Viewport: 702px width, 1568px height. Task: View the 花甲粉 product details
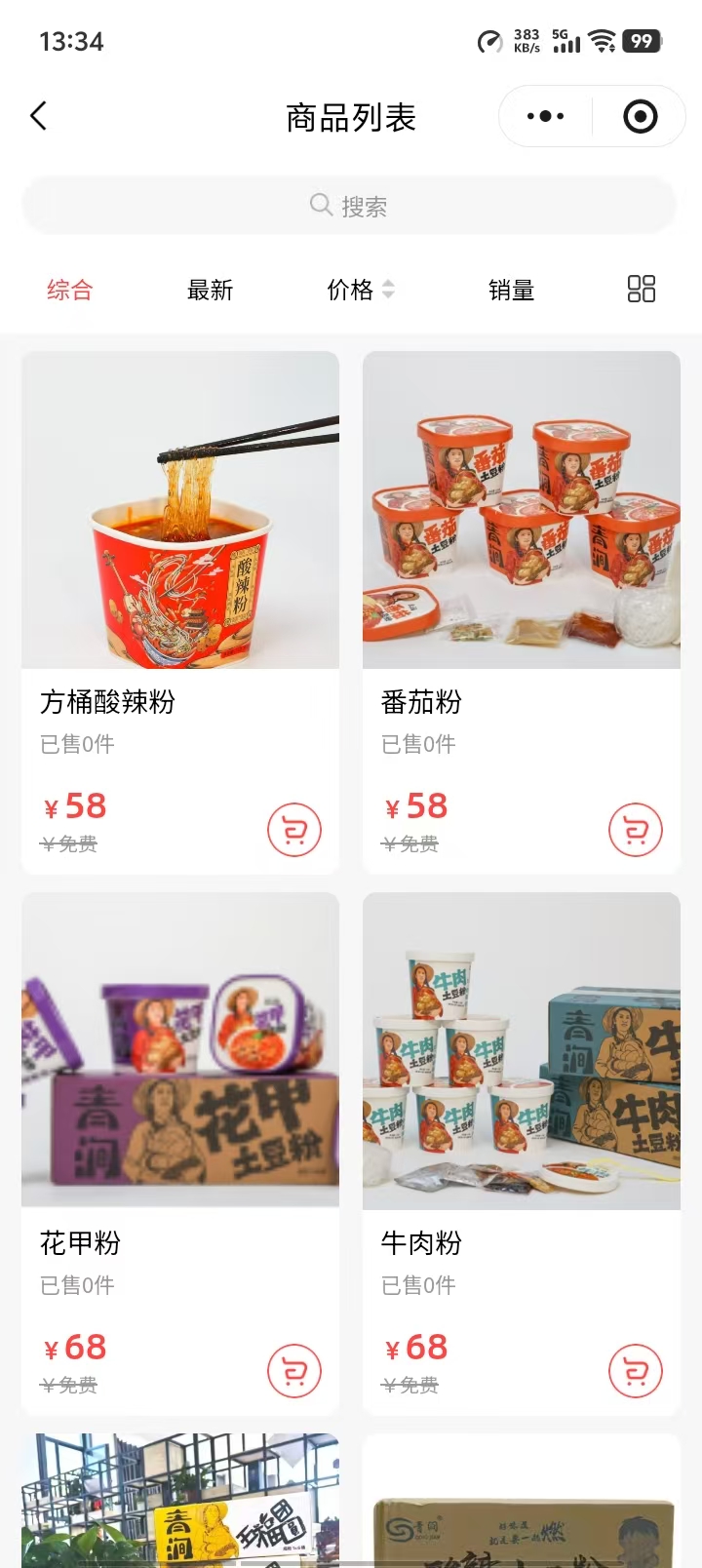pos(180,1082)
